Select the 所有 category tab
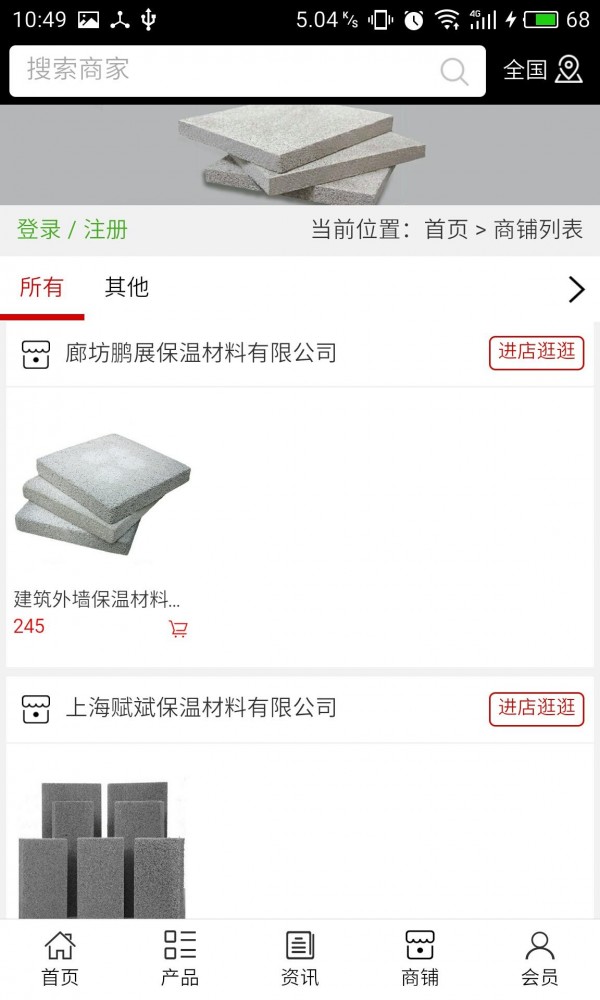This screenshot has height=1000, width=600. coord(42,288)
